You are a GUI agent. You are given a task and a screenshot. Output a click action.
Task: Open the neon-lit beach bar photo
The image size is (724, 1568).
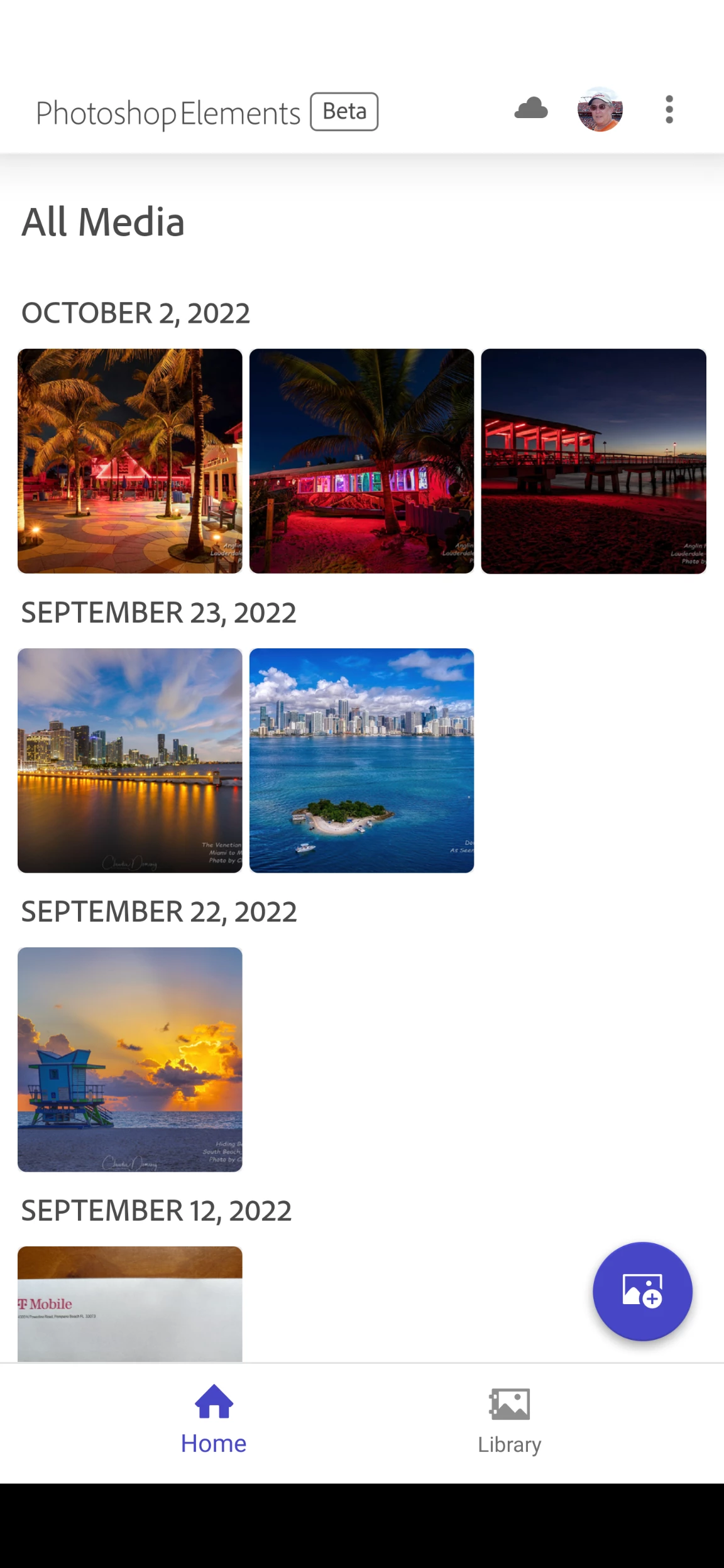(x=361, y=460)
